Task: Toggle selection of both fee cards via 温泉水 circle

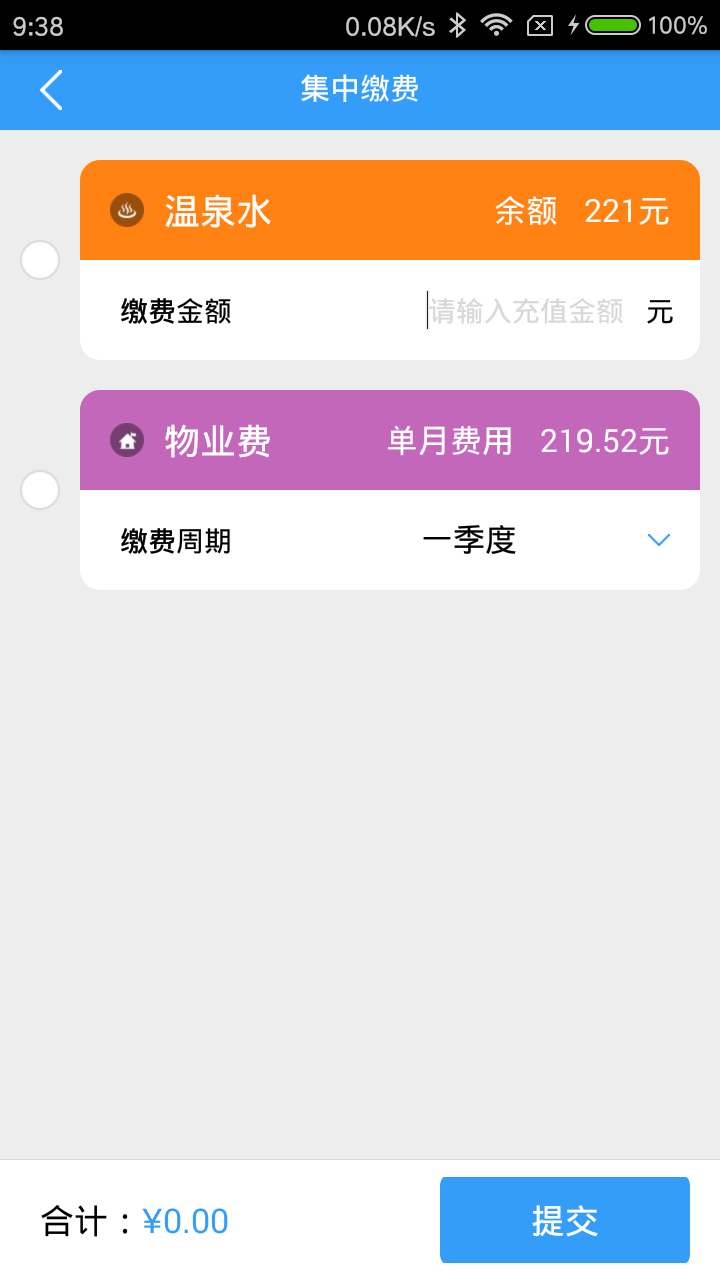Action: tap(39, 260)
